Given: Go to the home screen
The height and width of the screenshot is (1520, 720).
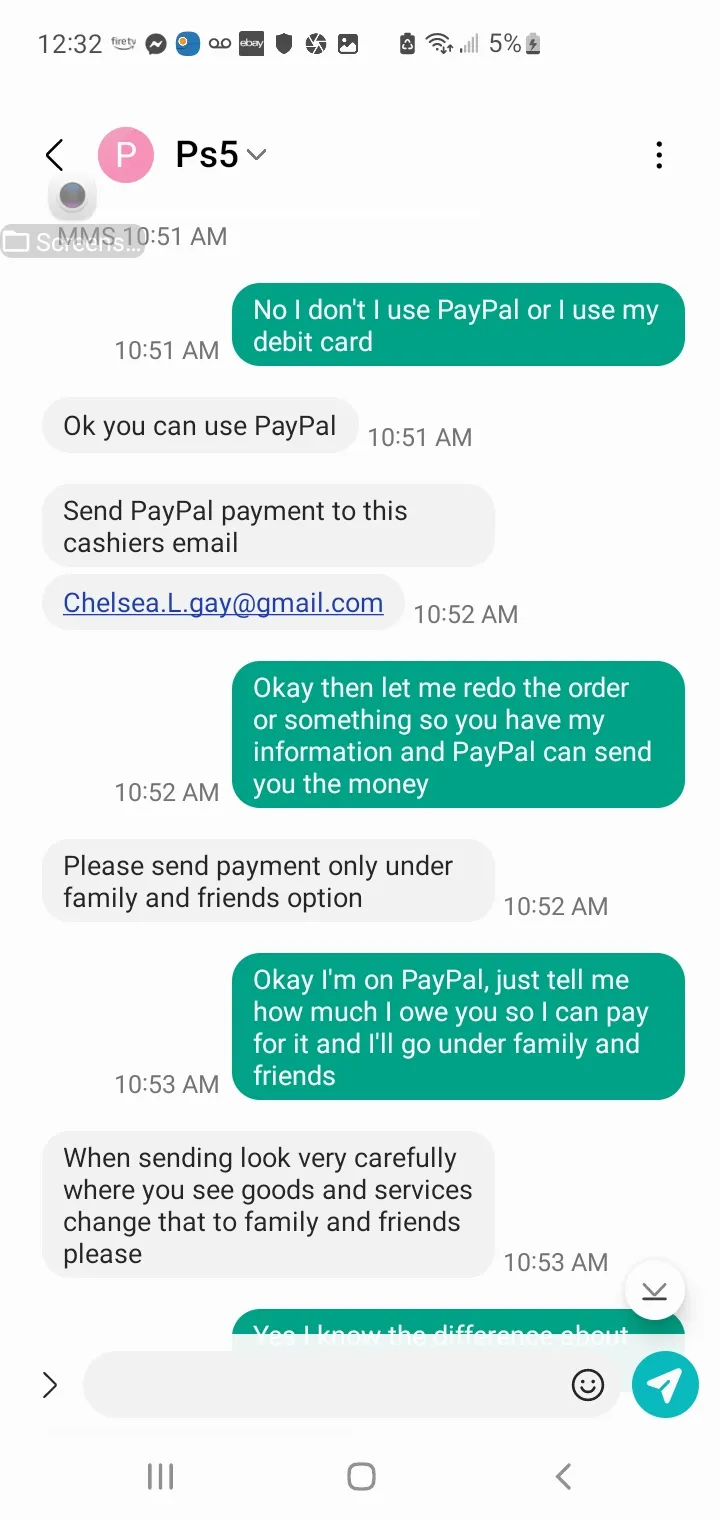Looking at the screenshot, I should pyautogui.click(x=361, y=1476).
